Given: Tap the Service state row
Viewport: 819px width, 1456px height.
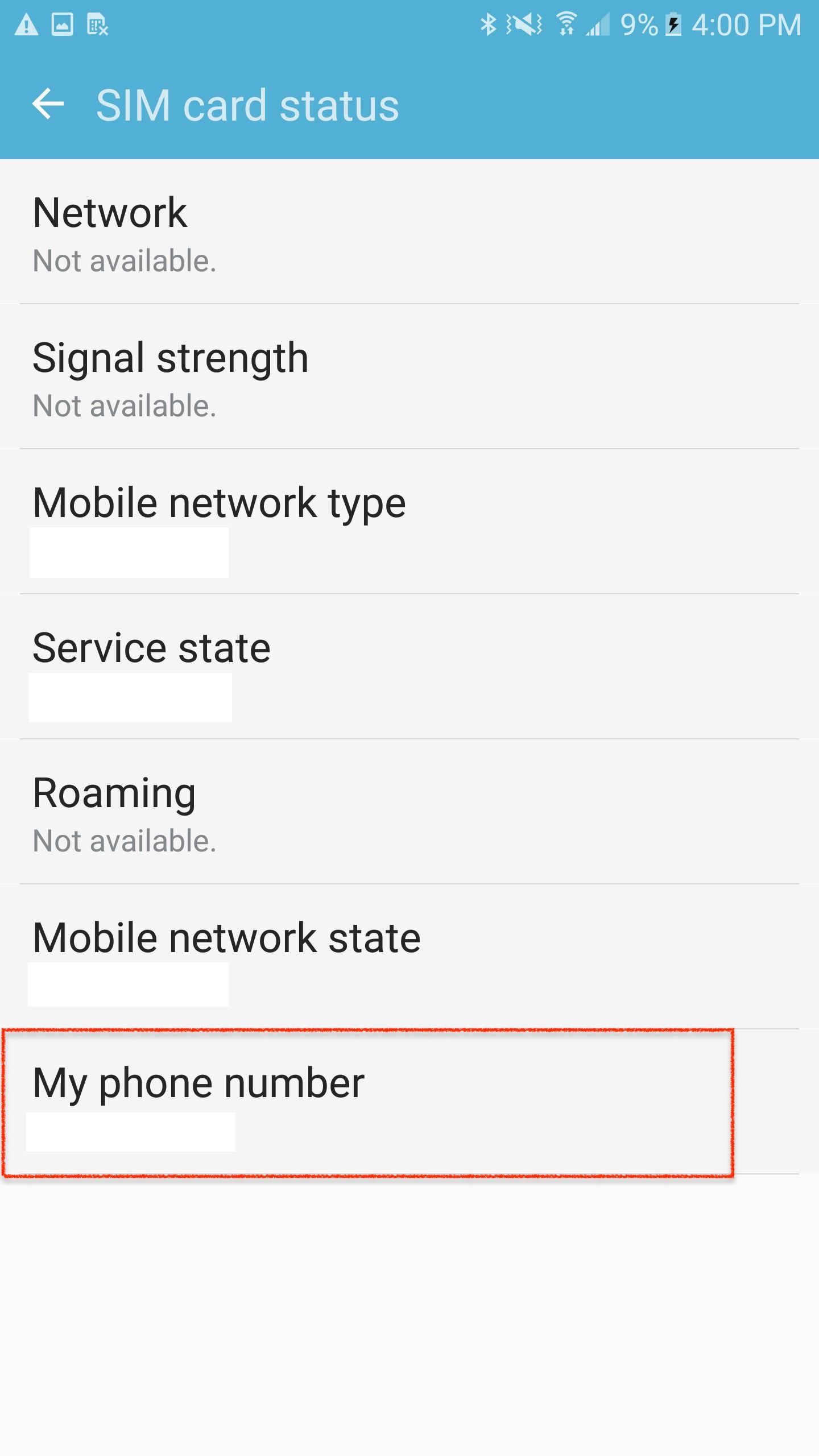Looking at the screenshot, I should 409,668.
